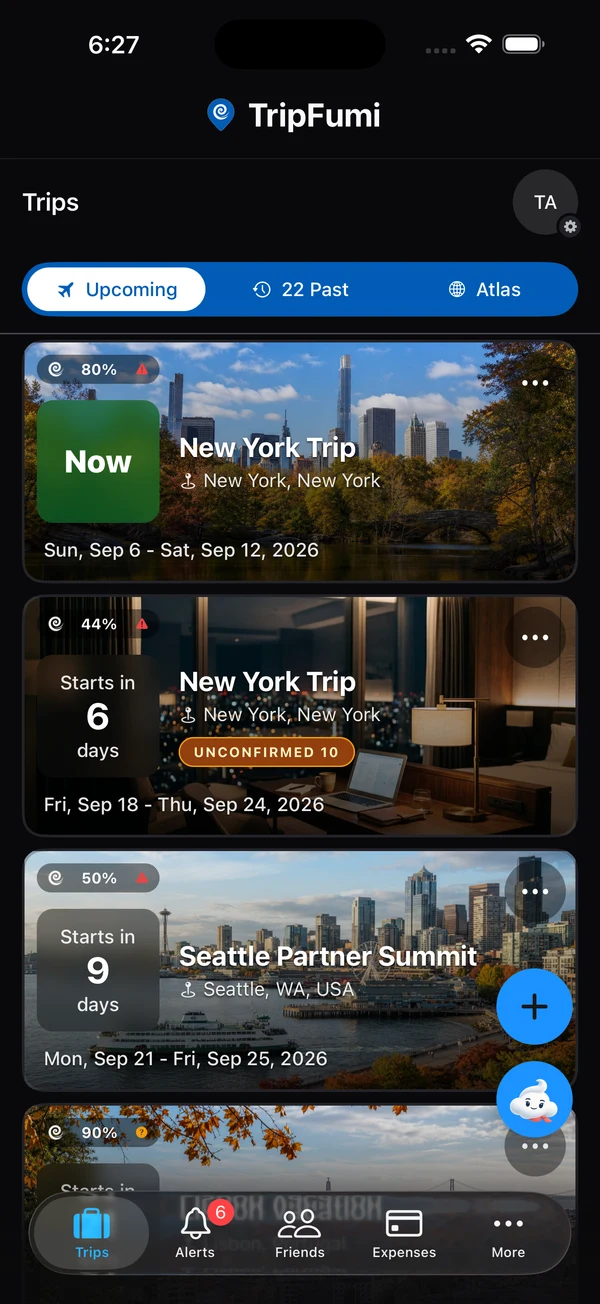The image size is (600, 1304).
Task: Select the Upcoming segment
Action: click(x=117, y=290)
